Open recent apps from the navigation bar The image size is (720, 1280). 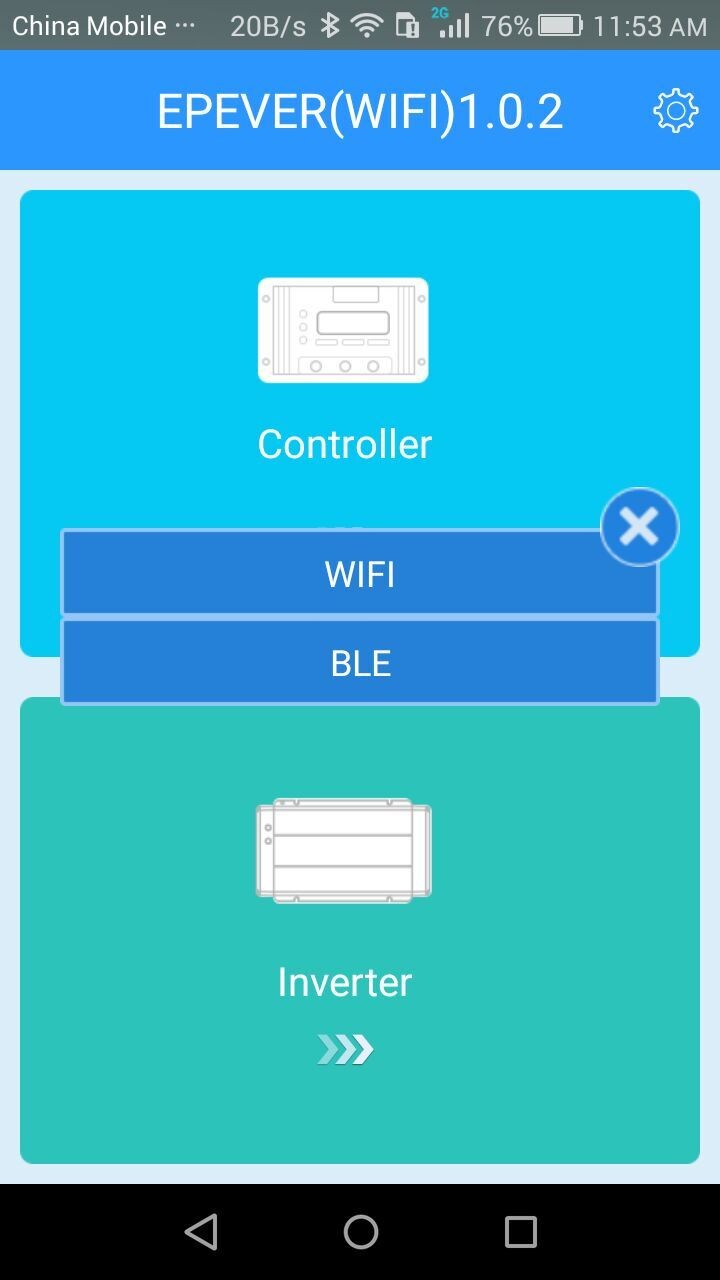(520, 1232)
